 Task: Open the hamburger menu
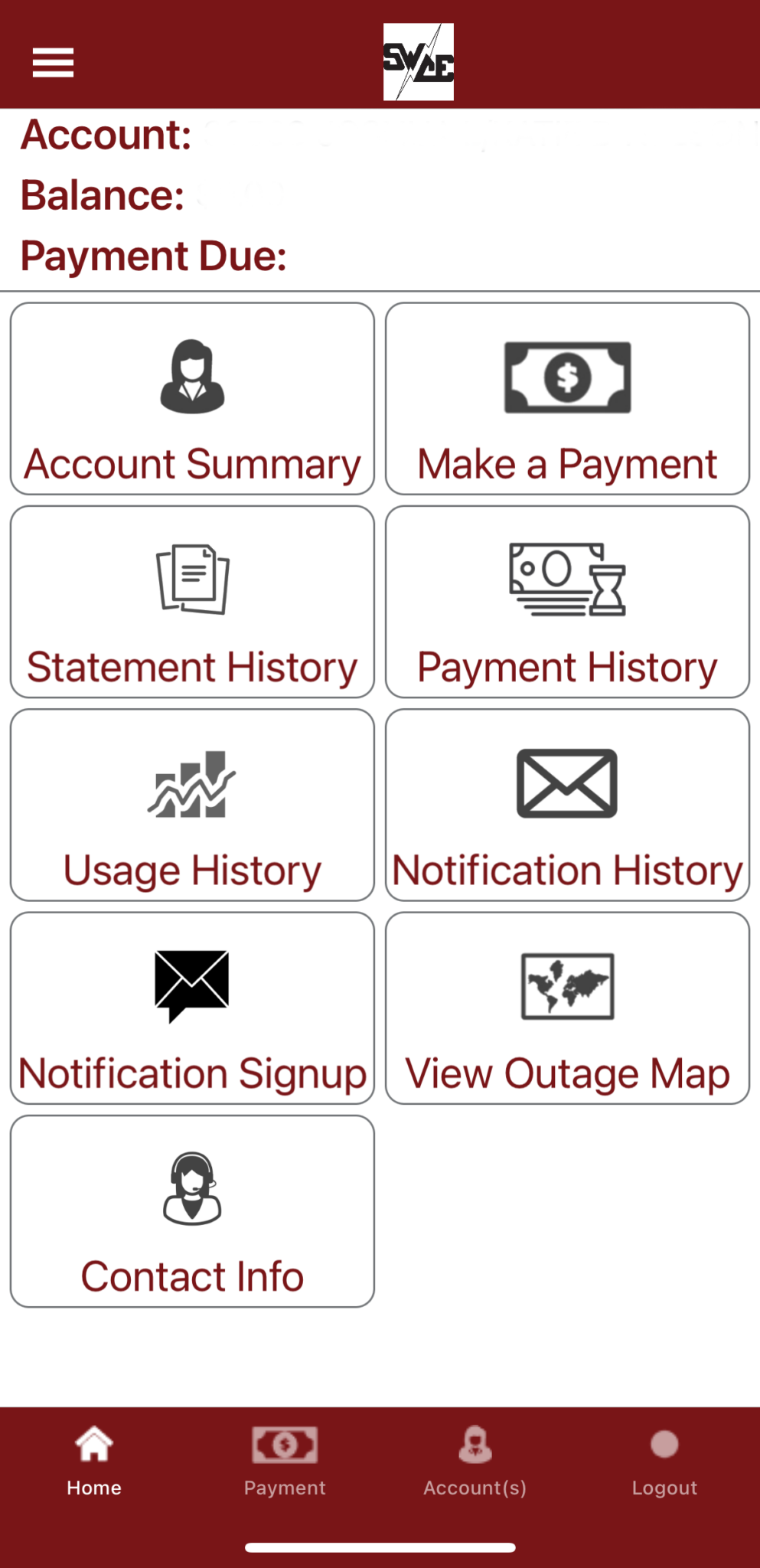pos(53,62)
